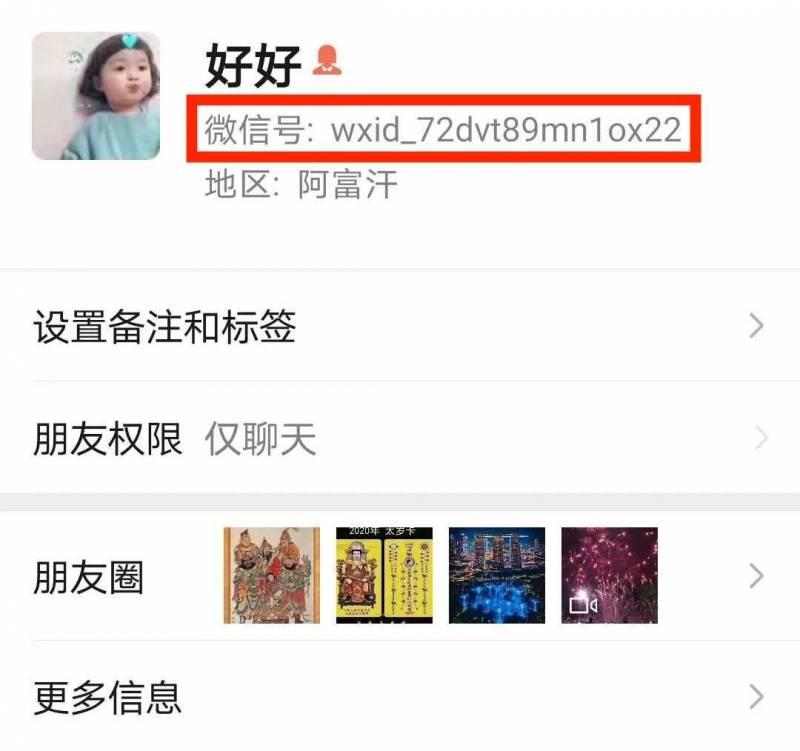The width and height of the screenshot is (800, 751).
Task: Open 好好's profile avatar photo
Action: 96,96
